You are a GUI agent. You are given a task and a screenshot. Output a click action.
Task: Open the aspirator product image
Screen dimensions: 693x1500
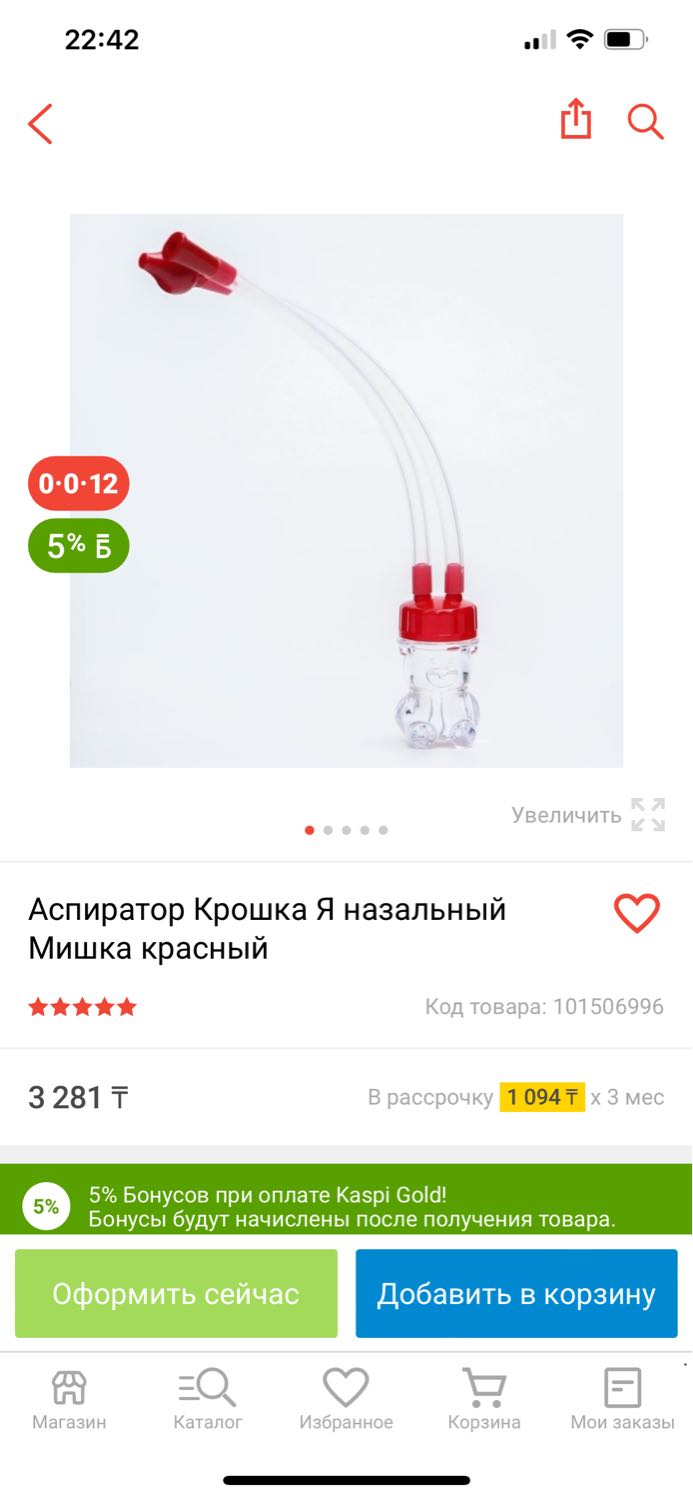click(346, 490)
